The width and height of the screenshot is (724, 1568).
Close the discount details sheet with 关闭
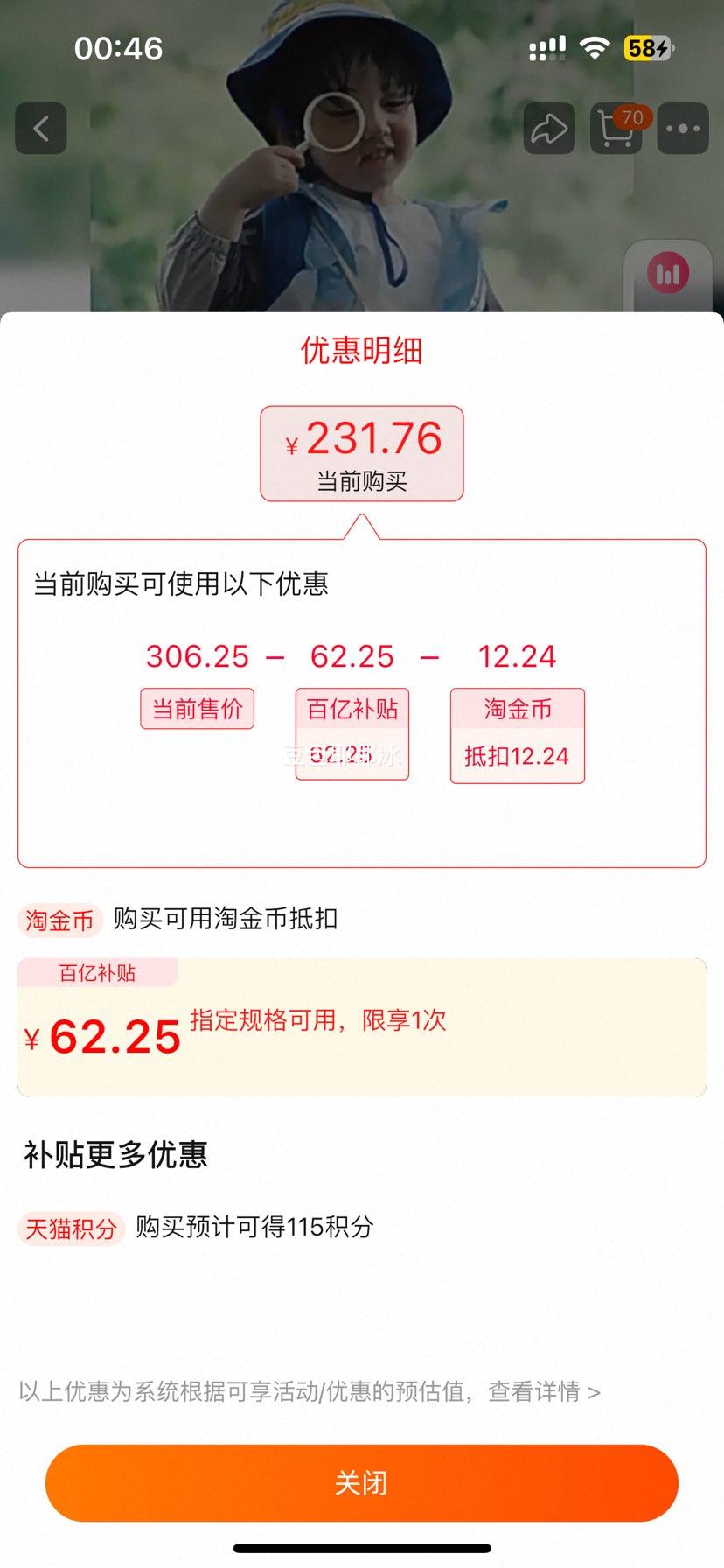click(362, 1482)
